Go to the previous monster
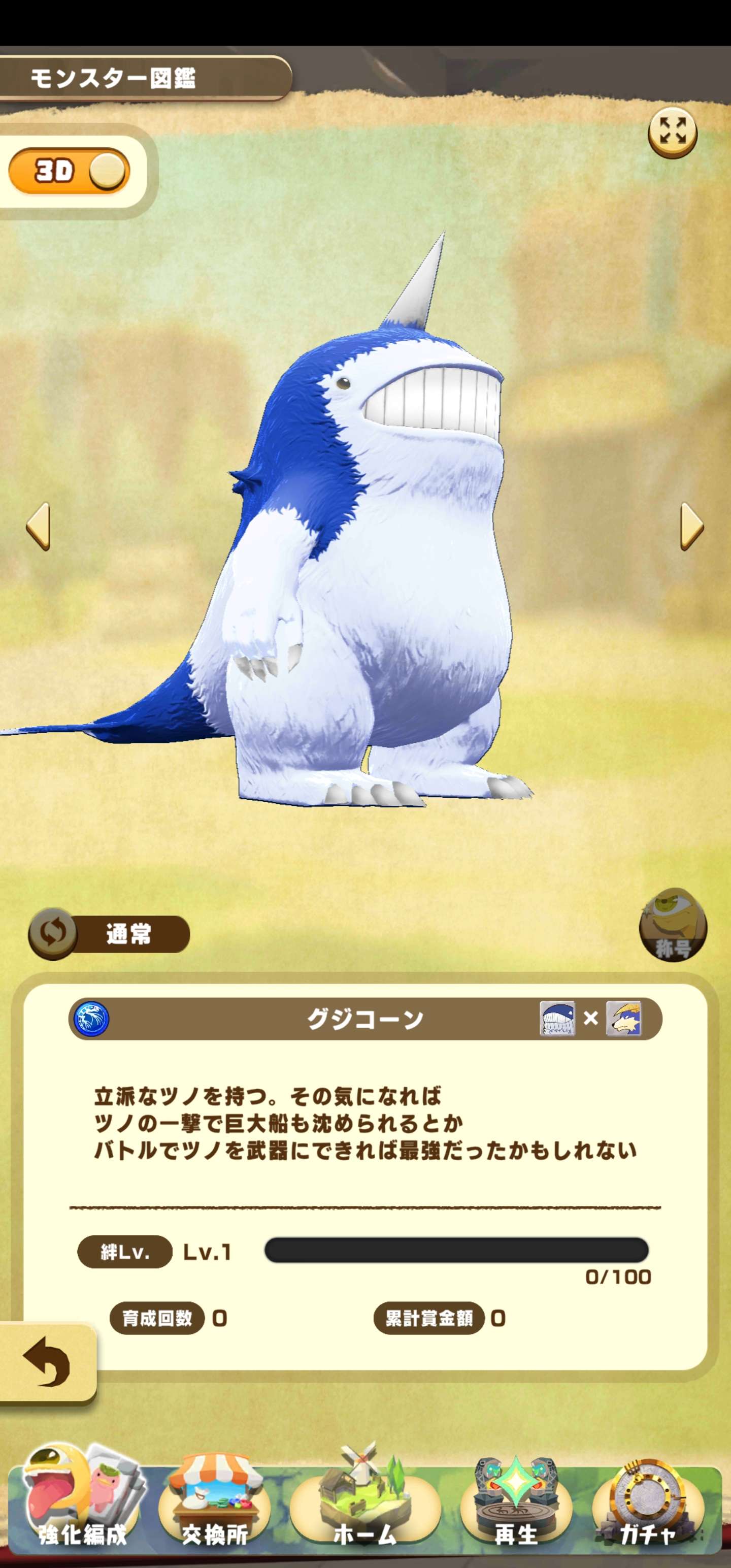The image size is (731, 1568). (38, 526)
